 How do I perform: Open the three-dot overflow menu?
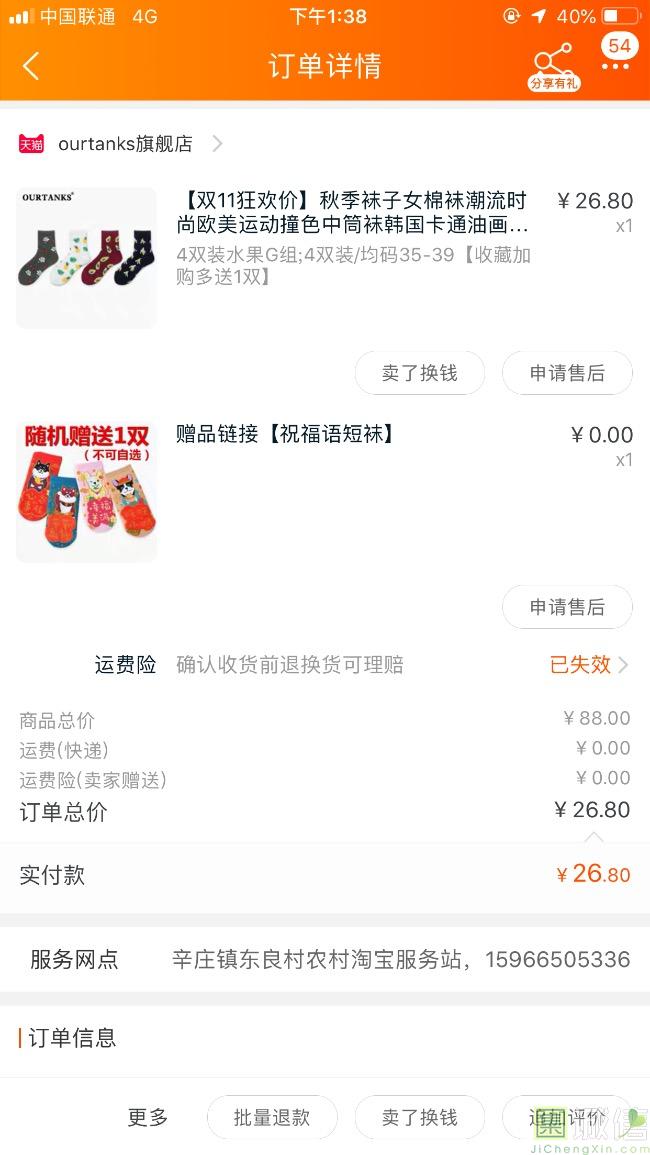615,66
